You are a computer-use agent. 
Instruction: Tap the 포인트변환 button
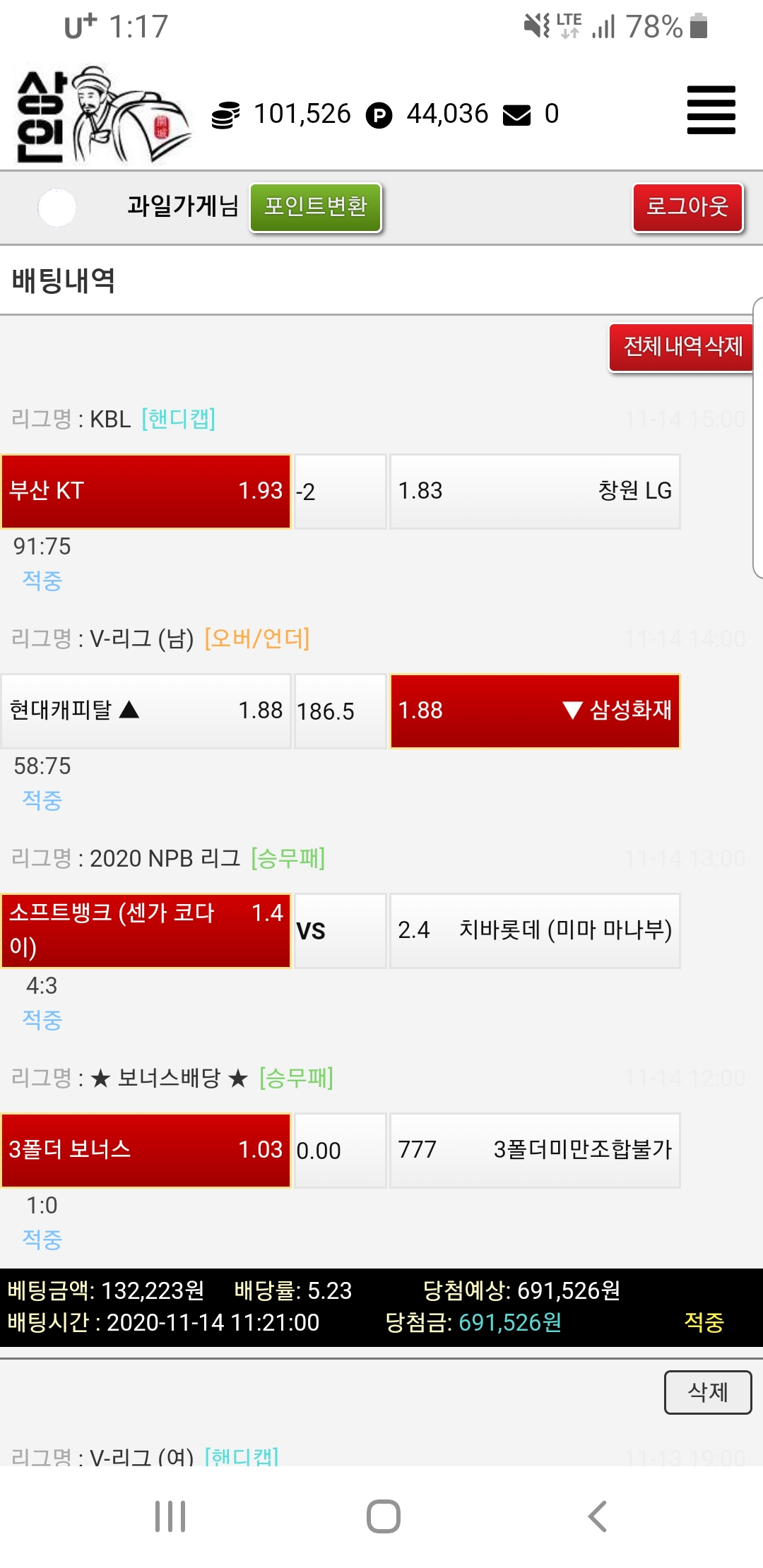[316, 207]
